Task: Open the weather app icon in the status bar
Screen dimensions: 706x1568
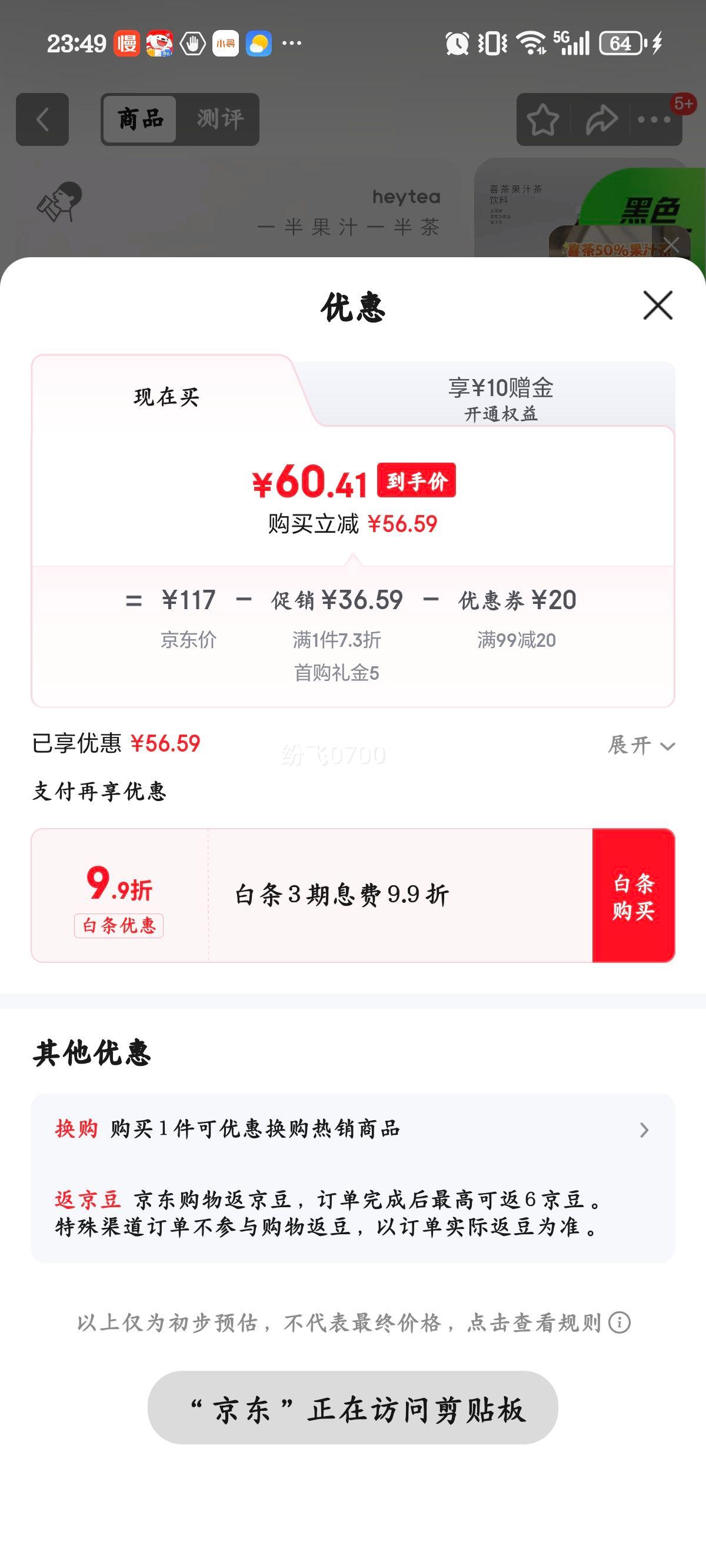Action: pyautogui.click(x=259, y=42)
